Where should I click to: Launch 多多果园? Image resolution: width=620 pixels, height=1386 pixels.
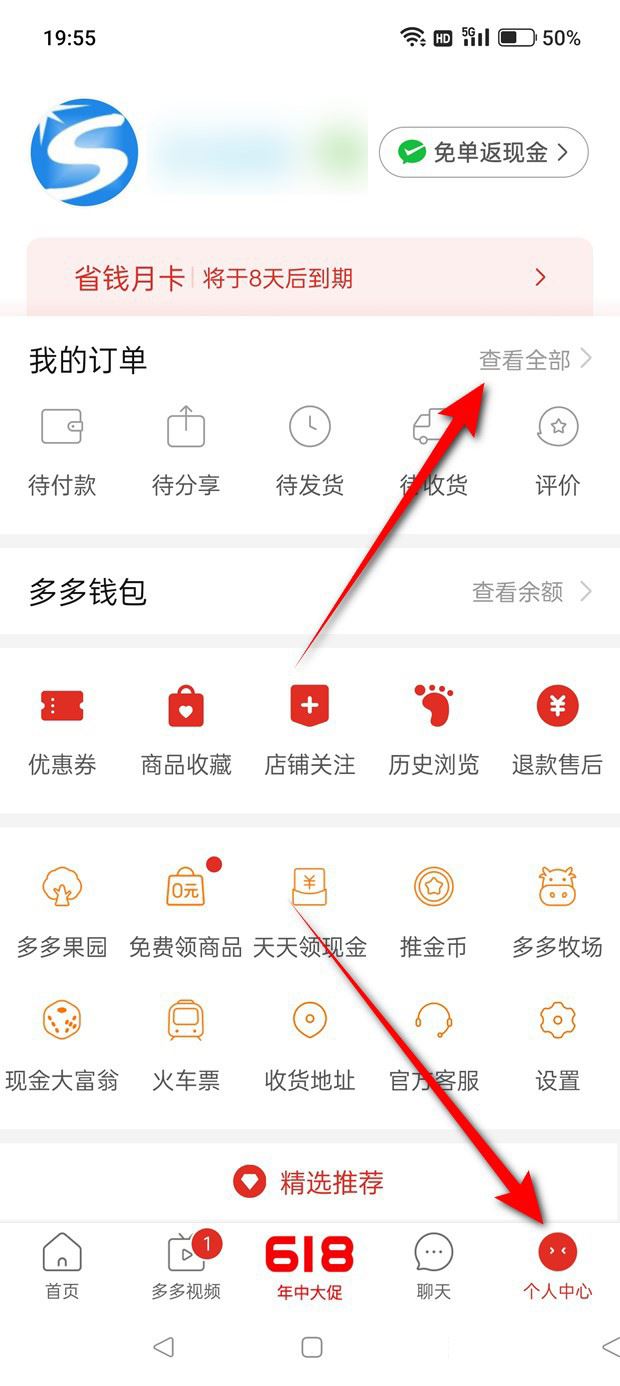[x=62, y=914]
